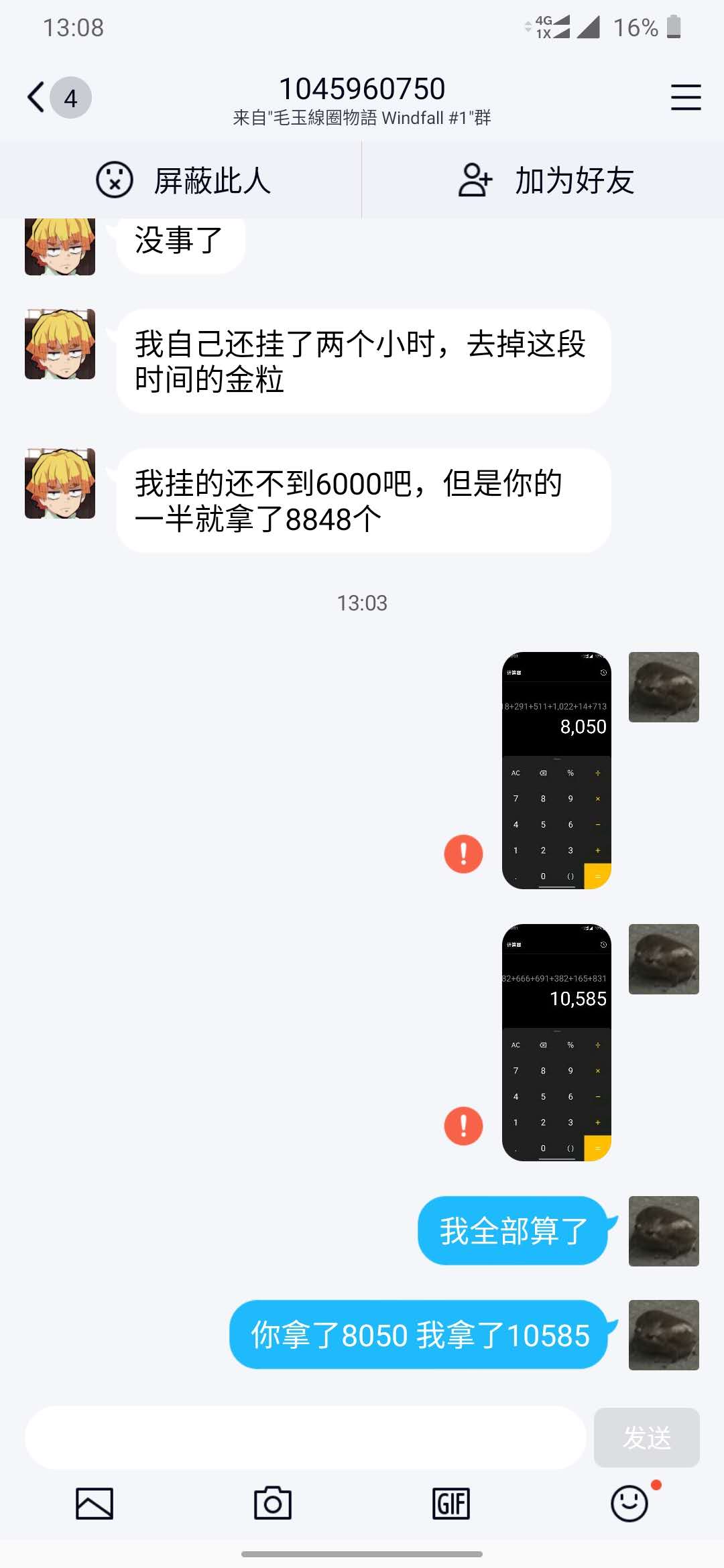The width and height of the screenshot is (724, 1568).
Task: Open the GIF picker
Action: tap(450, 1504)
